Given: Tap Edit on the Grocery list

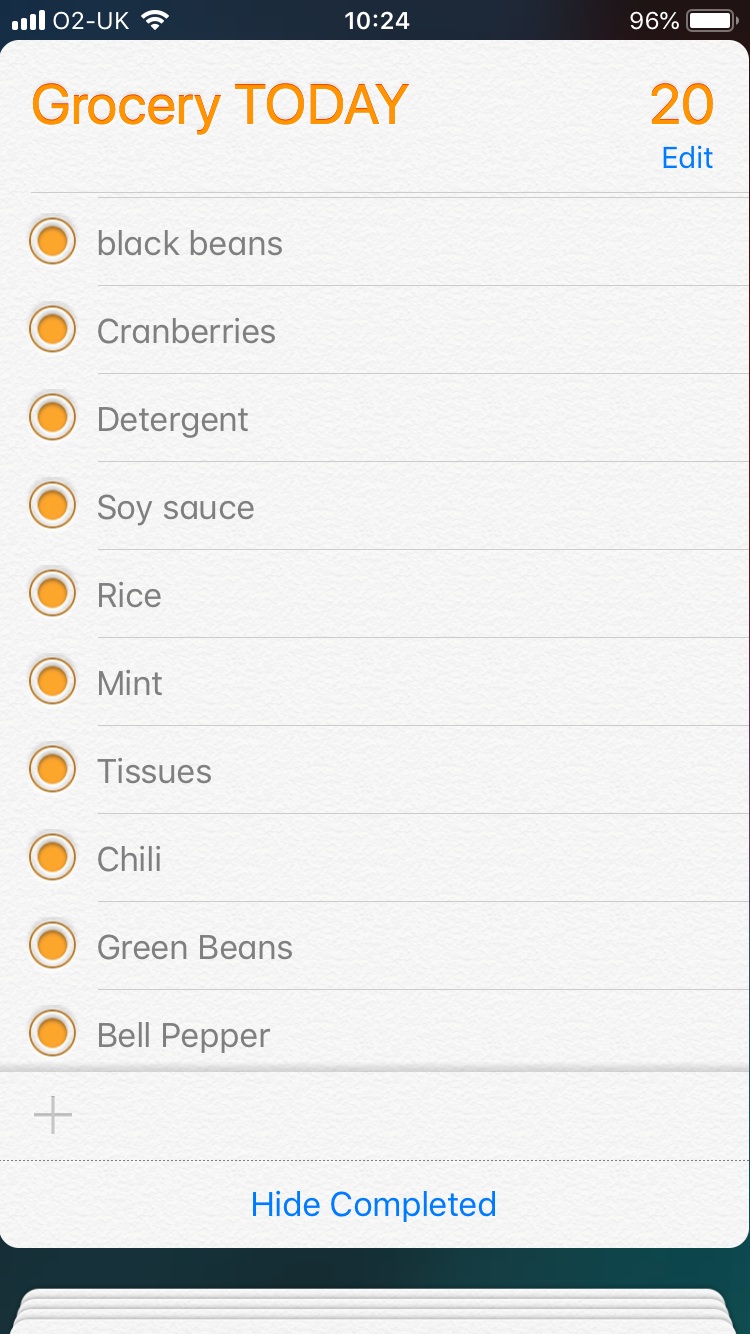Looking at the screenshot, I should pyautogui.click(x=687, y=158).
